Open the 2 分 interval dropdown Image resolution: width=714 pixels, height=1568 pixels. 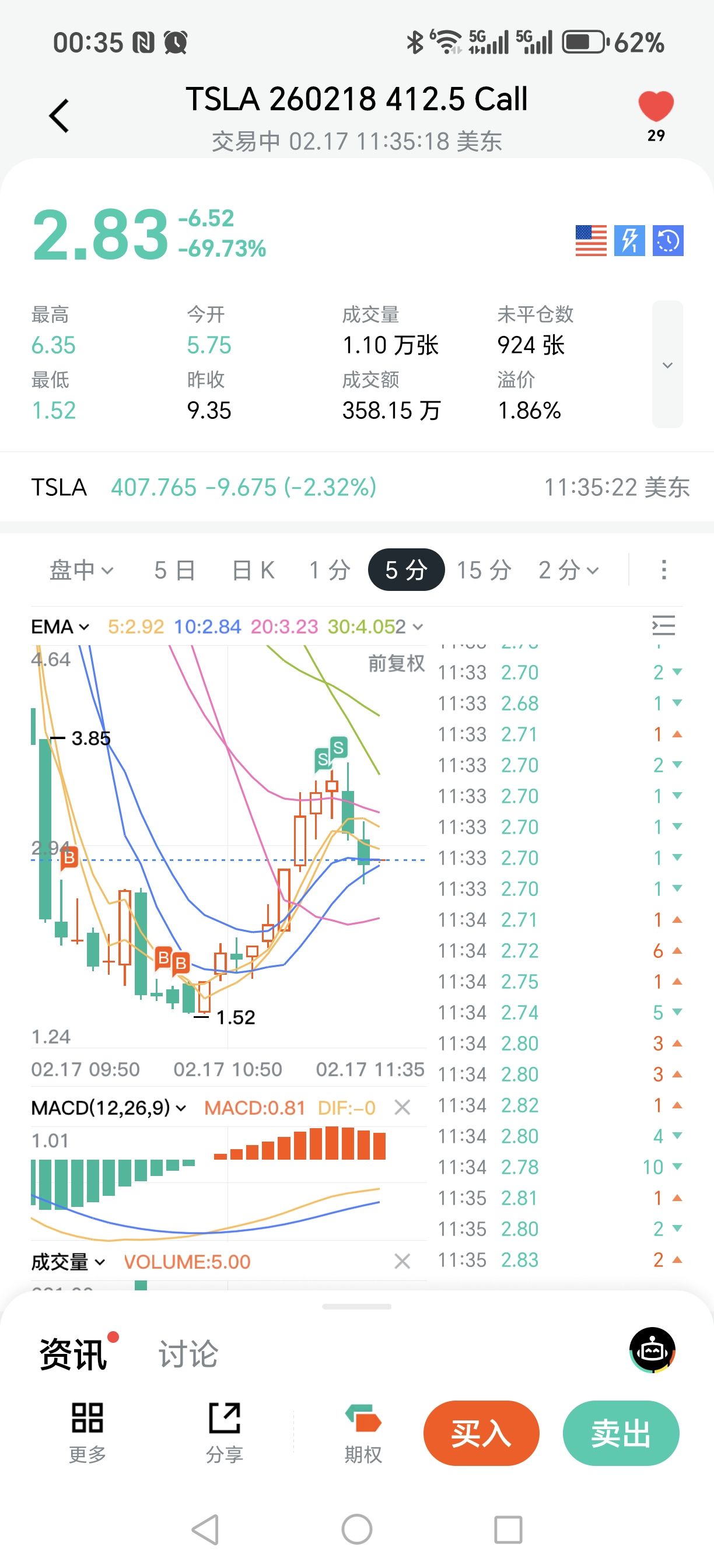(569, 570)
